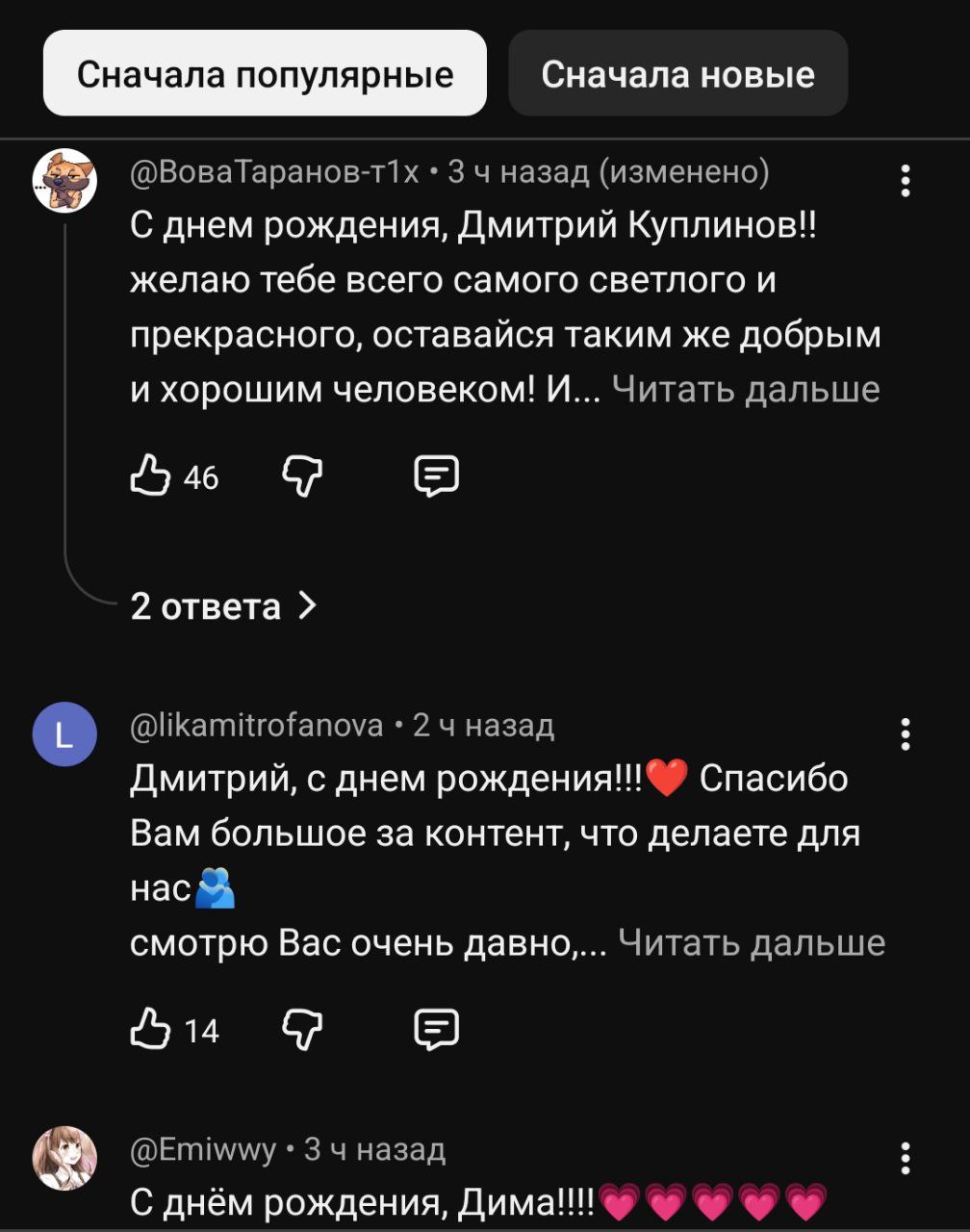Open options menu for Emiwwy's comment
The height and width of the screenshot is (1232, 970).
pyautogui.click(x=905, y=1159)
